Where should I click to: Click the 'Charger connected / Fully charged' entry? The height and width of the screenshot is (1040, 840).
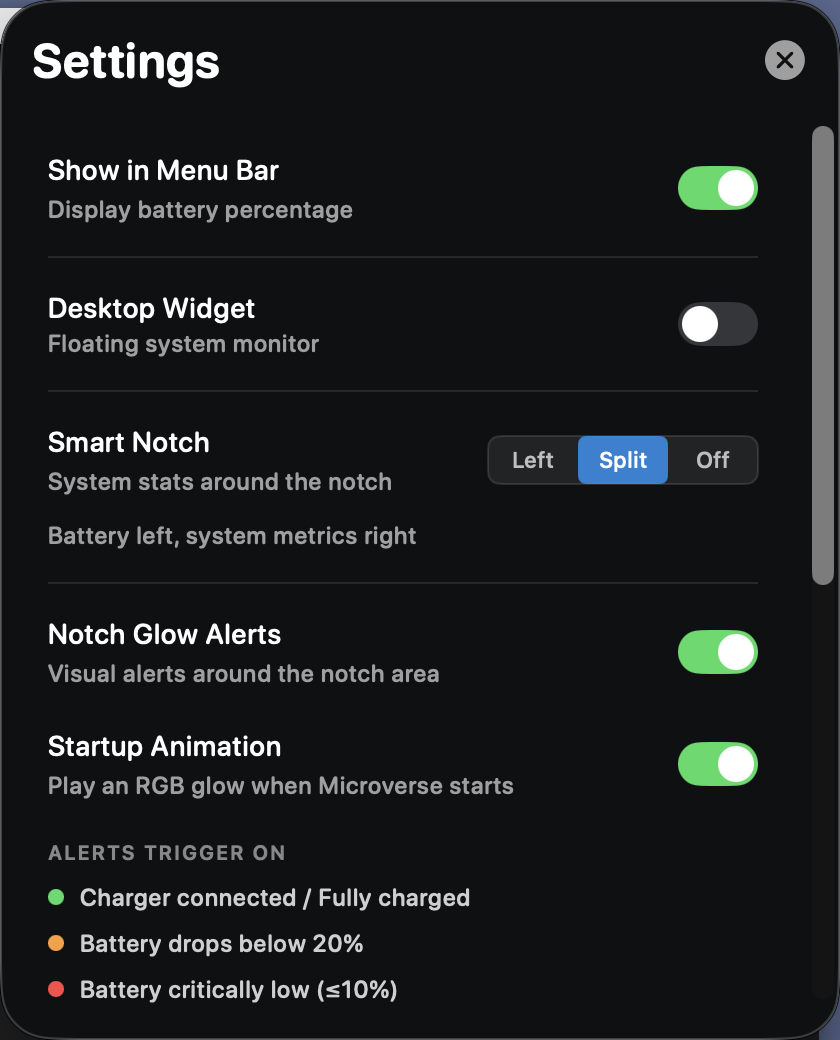274,898
